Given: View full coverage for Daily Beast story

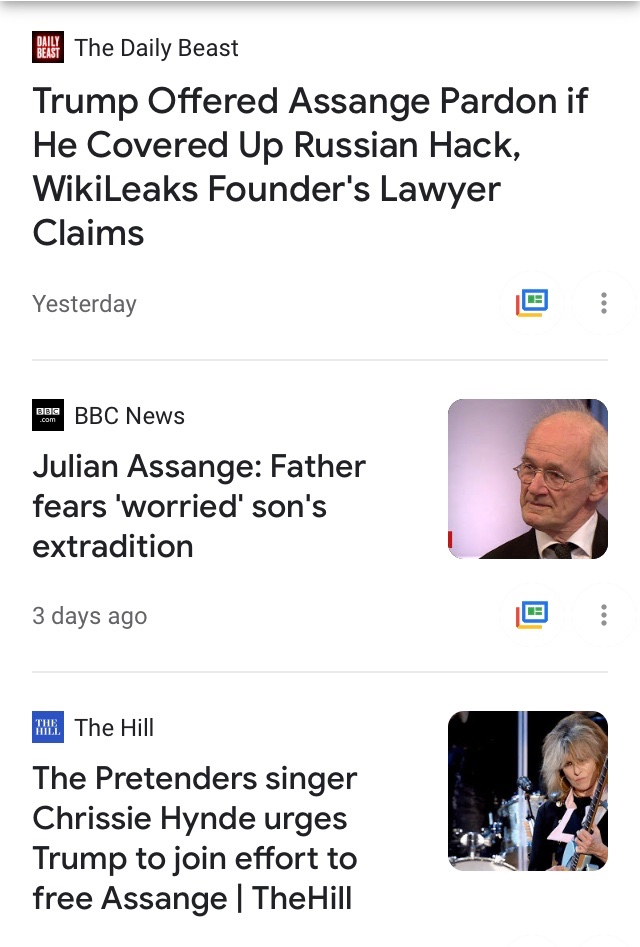Looking at the screenshot, I should [x=532, y=303].
